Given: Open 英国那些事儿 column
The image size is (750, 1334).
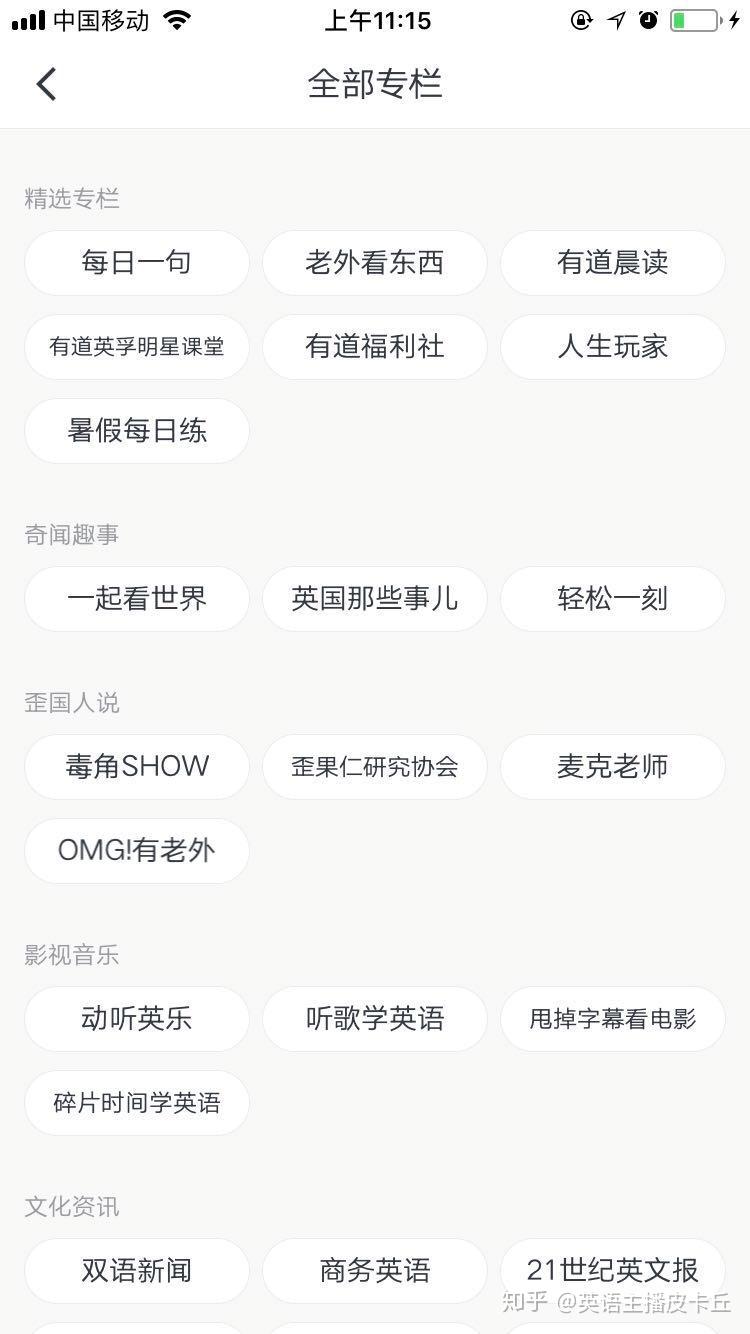Looking at the screenshot, I should pyautogui.click(x=375, y=599).
